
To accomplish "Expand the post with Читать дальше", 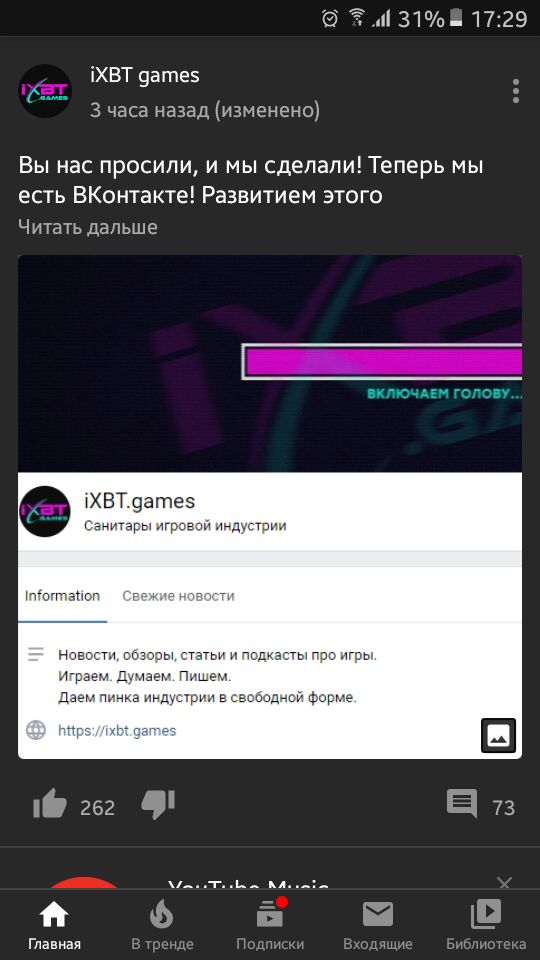I will (x=88, y=227).
